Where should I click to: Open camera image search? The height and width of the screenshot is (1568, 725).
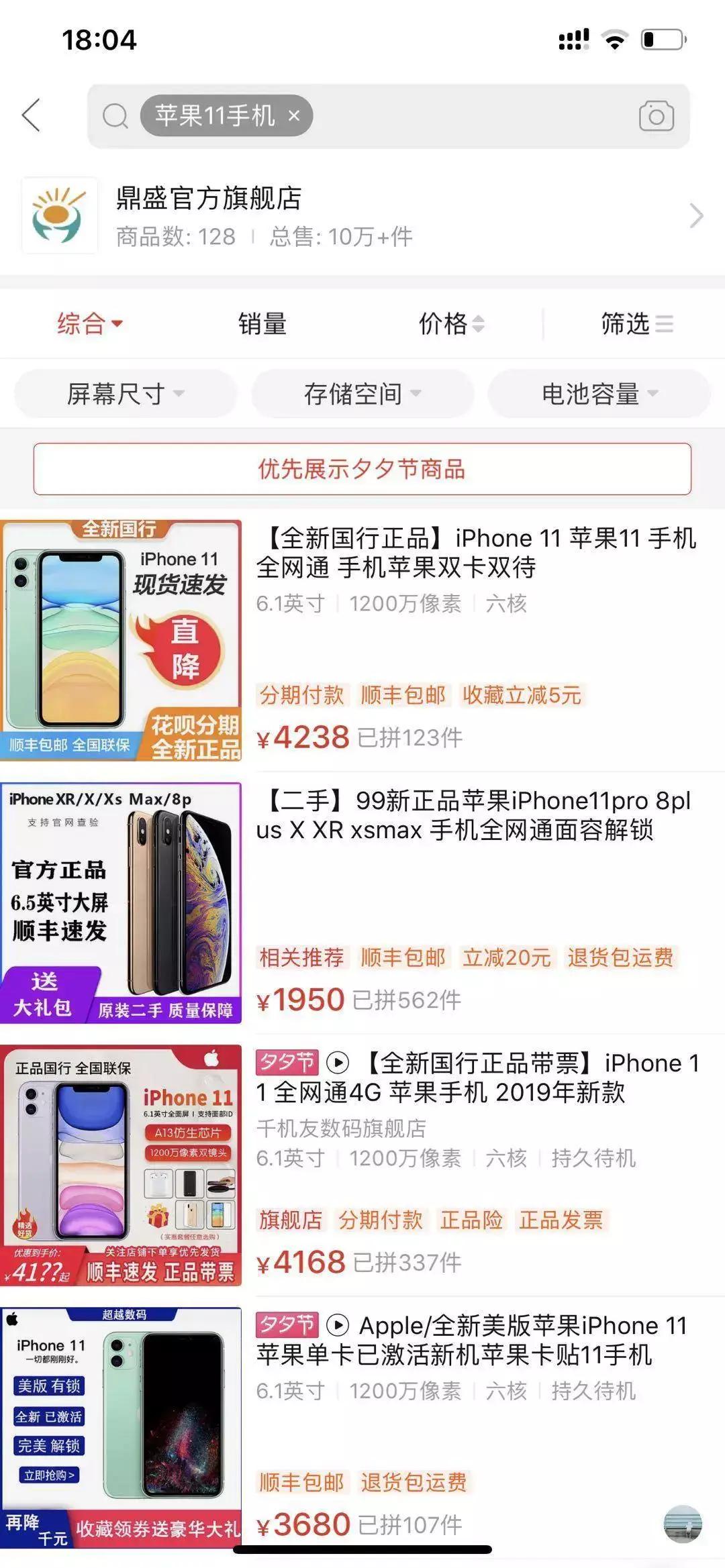655,116
